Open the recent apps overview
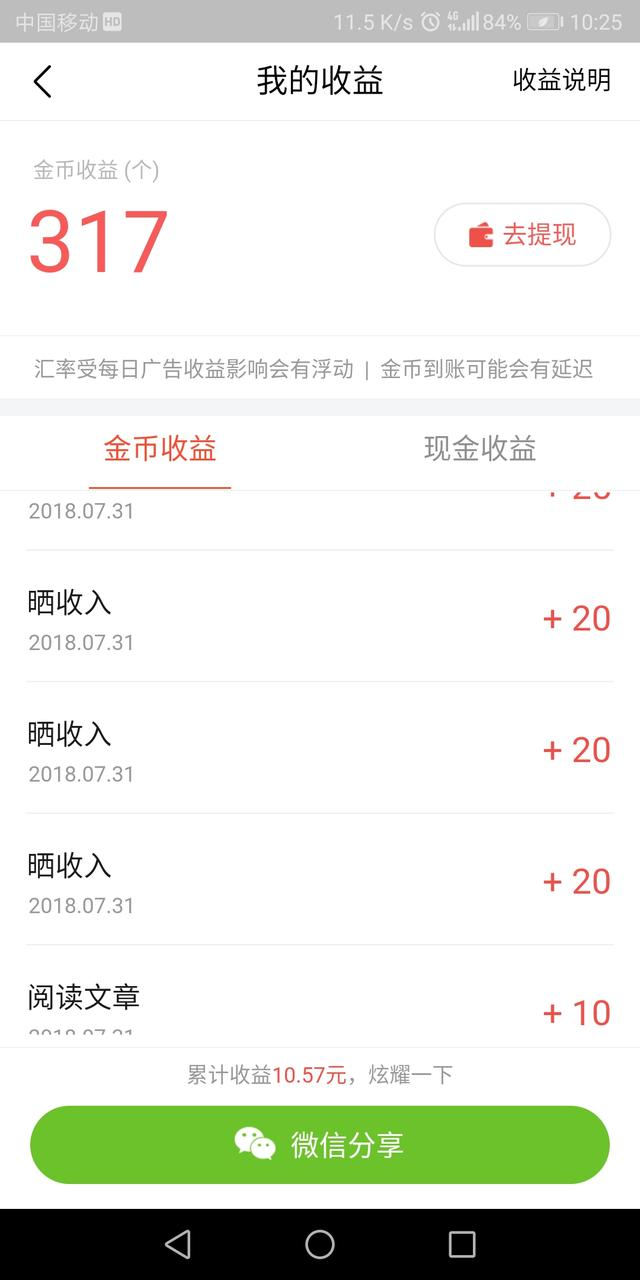This screenshot has height=1280, width=640. point(462,1244)
